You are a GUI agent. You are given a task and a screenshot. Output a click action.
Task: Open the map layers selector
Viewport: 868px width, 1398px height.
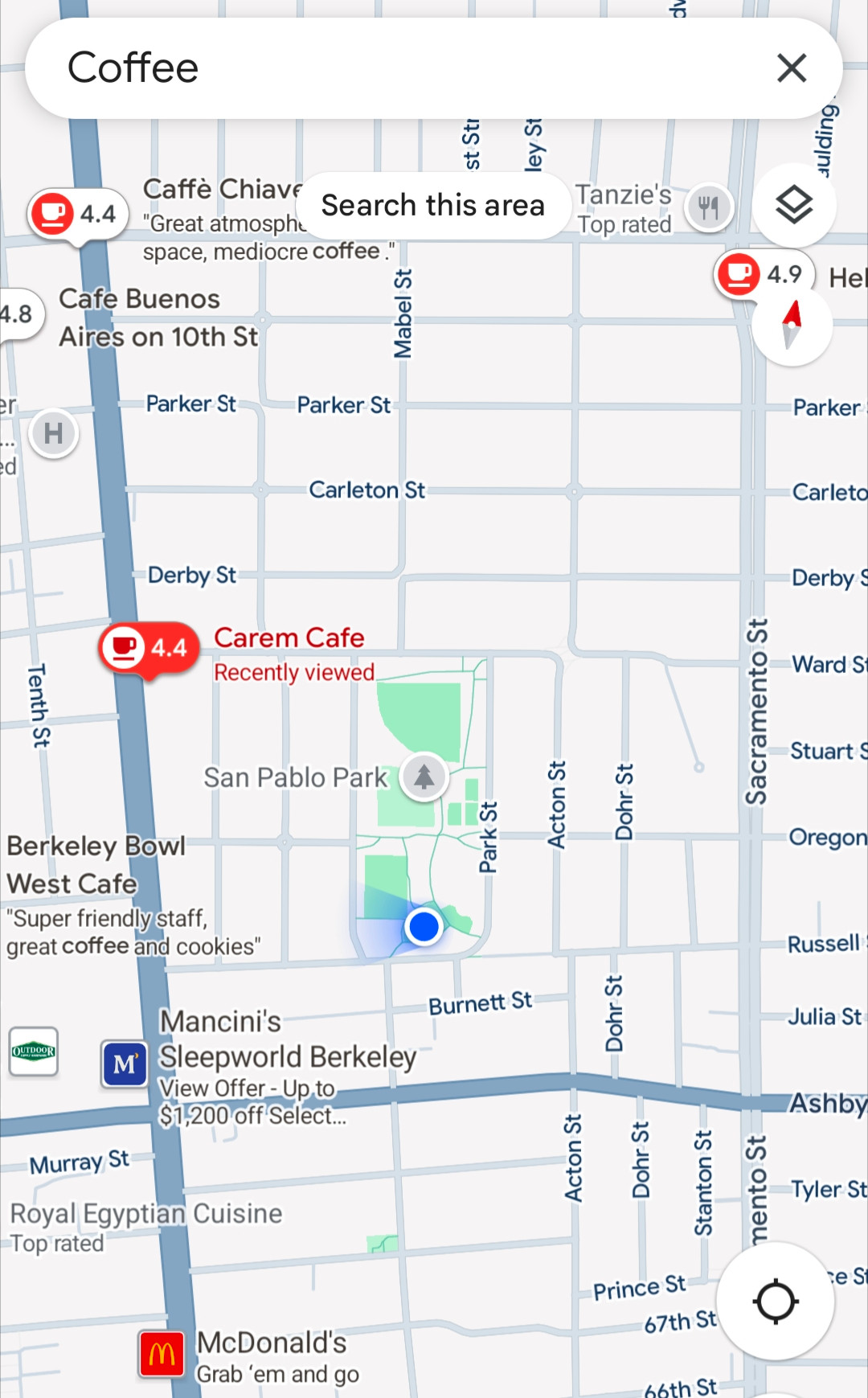point(794,205)
